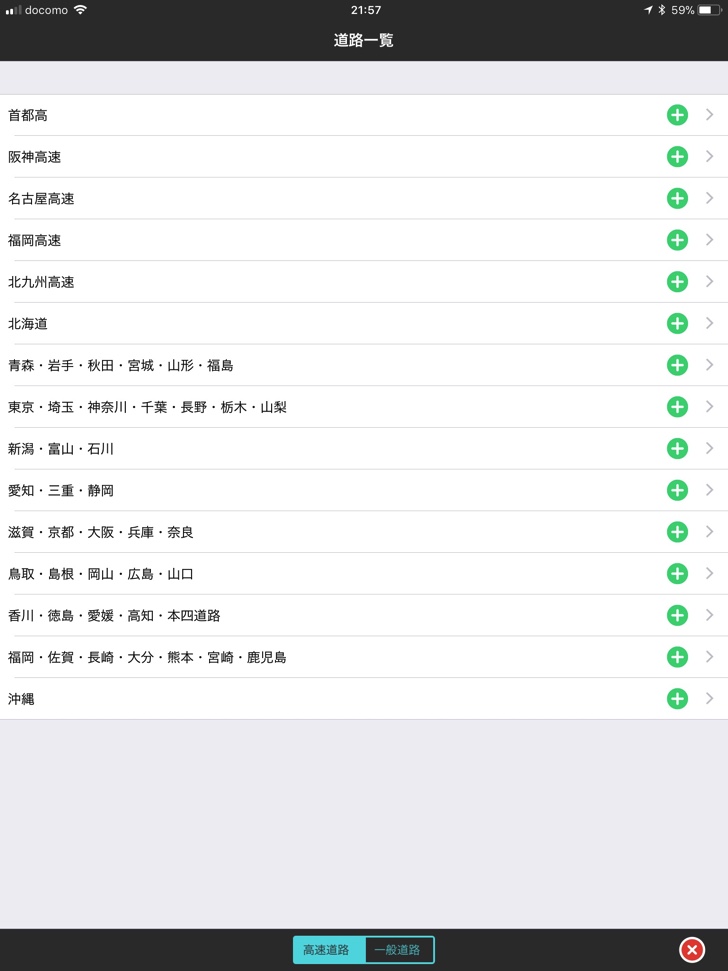
Task: Switch to the 一般道路 segment
Action: (x=398, y=950)
